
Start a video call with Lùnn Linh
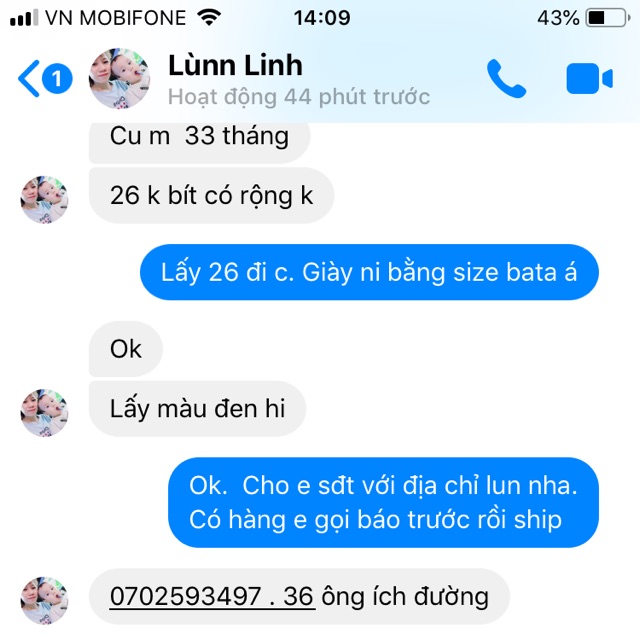[589, 79]
